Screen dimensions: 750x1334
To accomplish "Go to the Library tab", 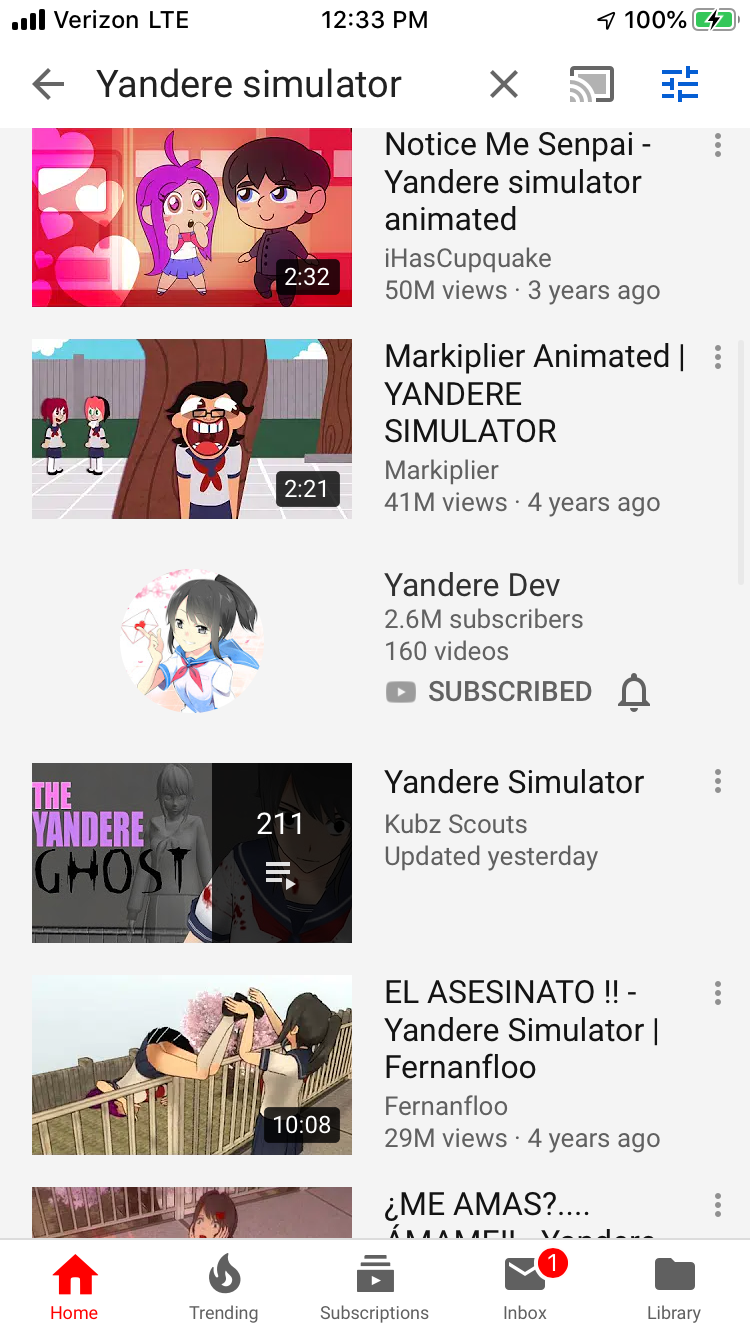I will click(x=674, y=1289).
